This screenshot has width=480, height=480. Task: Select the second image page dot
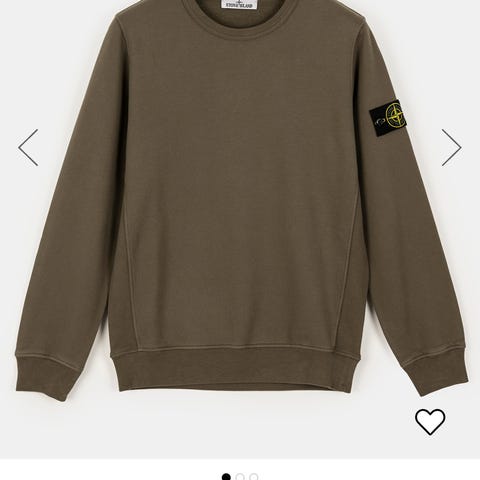pyautogui.click(x=240, y=477)
